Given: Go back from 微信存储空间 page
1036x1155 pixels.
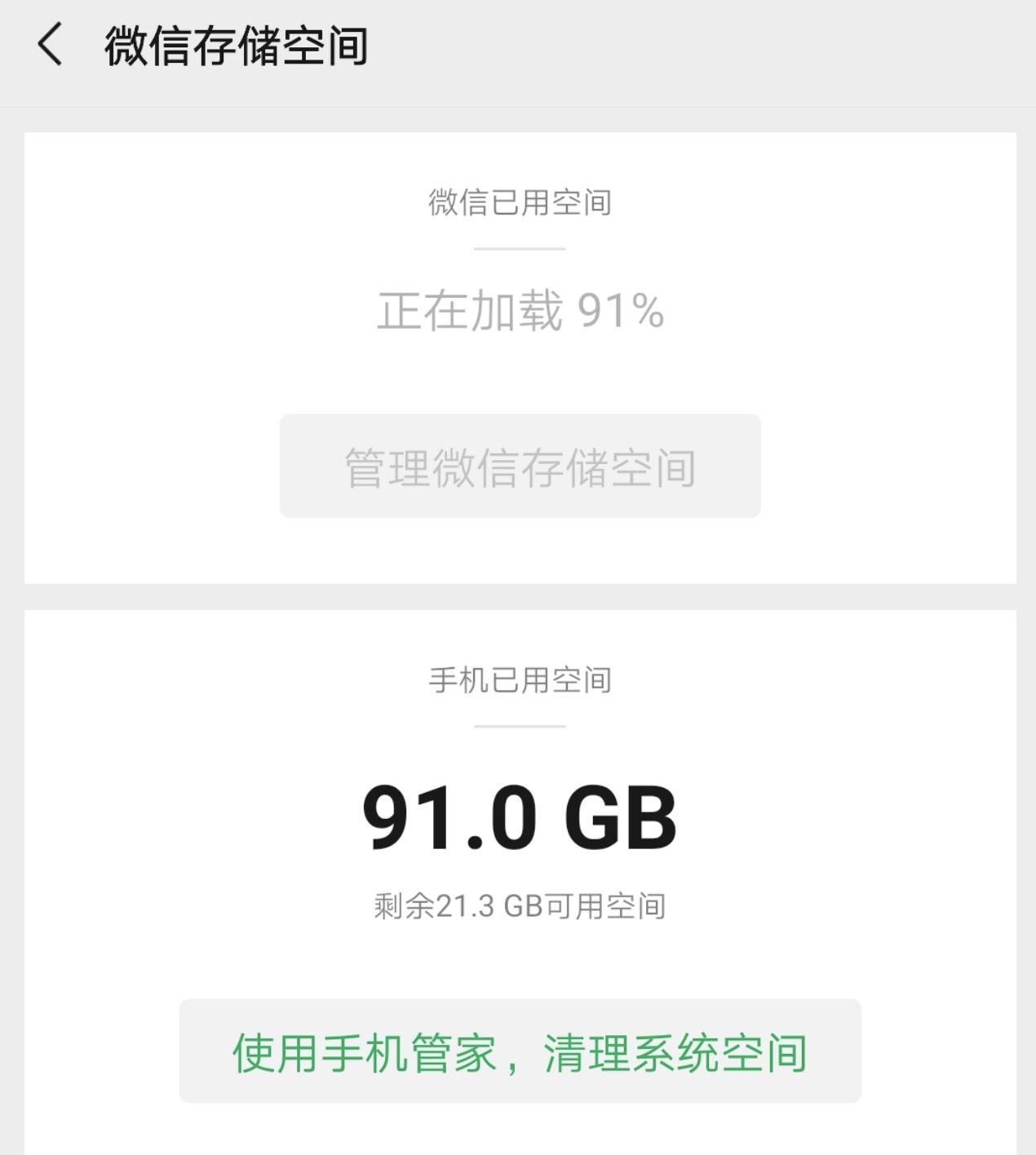Looking at the screenshot, I should coord(50,45).
